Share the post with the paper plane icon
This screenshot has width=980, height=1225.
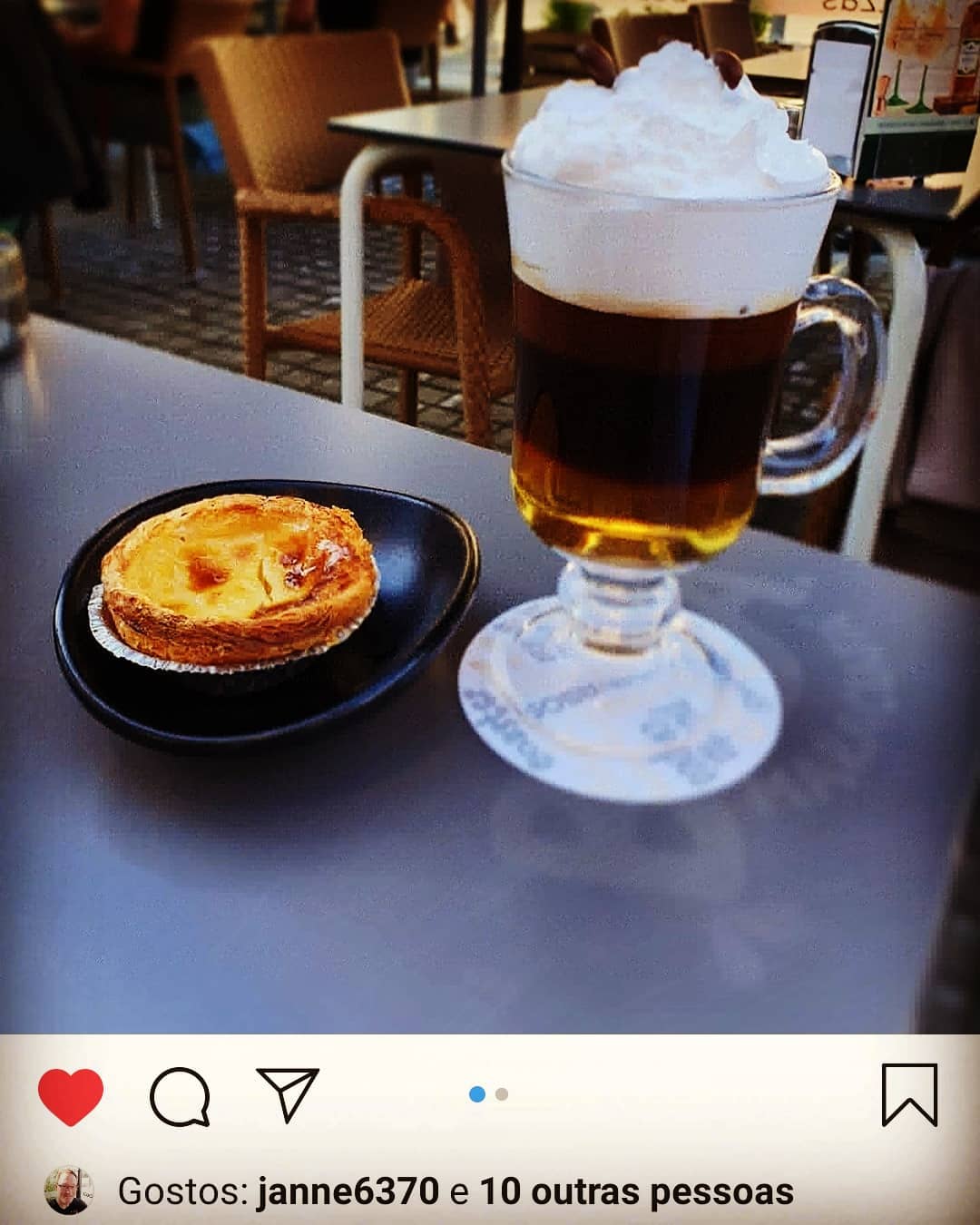[288, 1094]
